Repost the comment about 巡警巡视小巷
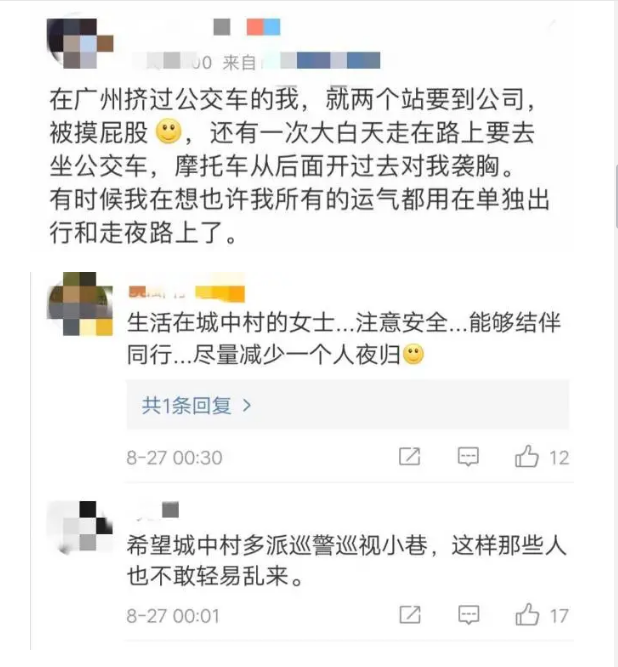The image size is (618, 667). coord(409,615)
